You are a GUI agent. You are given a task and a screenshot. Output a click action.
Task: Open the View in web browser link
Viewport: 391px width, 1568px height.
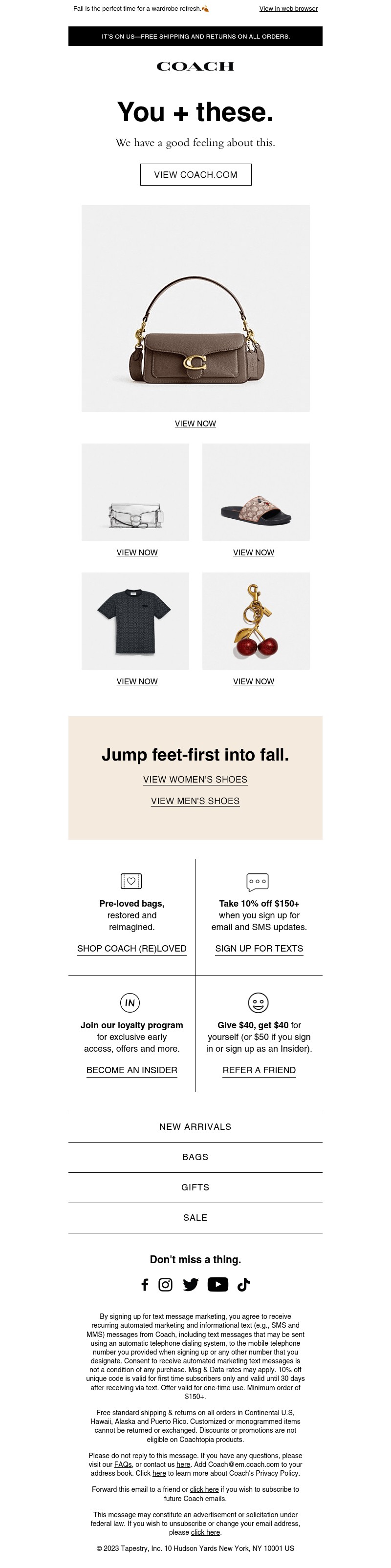288,8
